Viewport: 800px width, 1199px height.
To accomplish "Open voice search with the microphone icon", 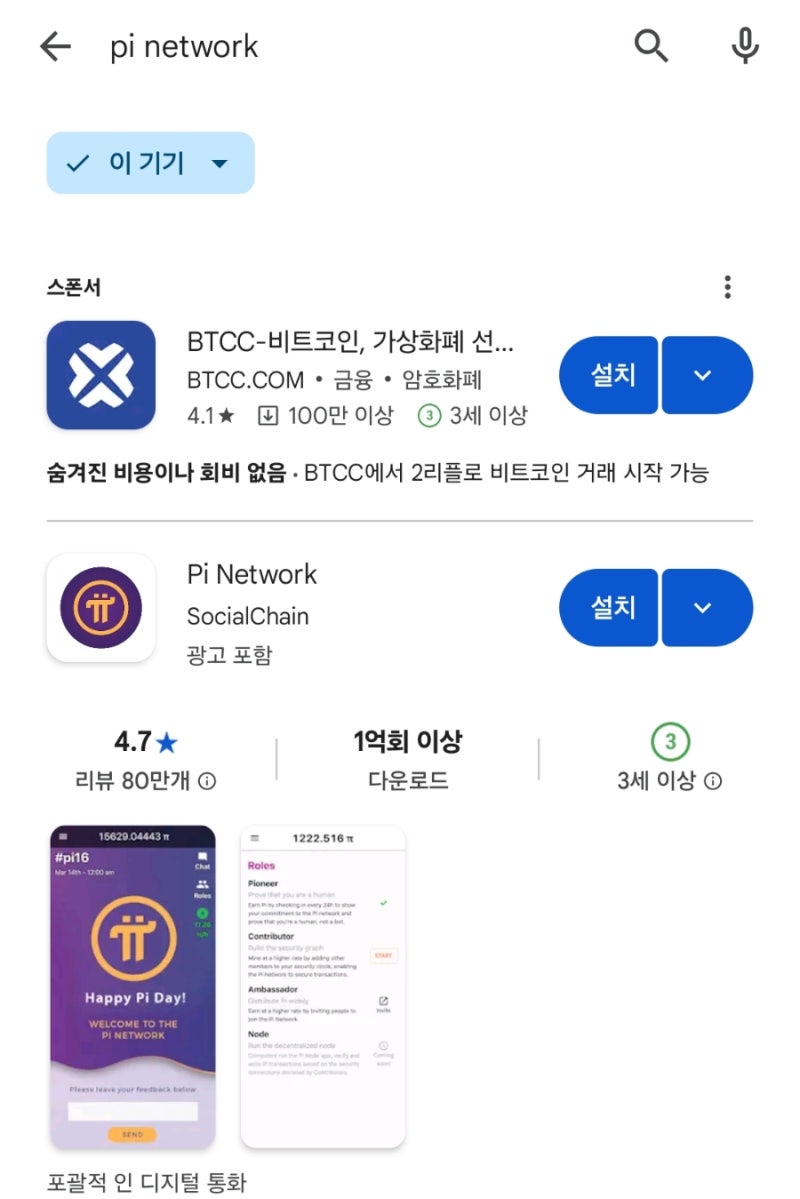I will [x=744, y=45].
